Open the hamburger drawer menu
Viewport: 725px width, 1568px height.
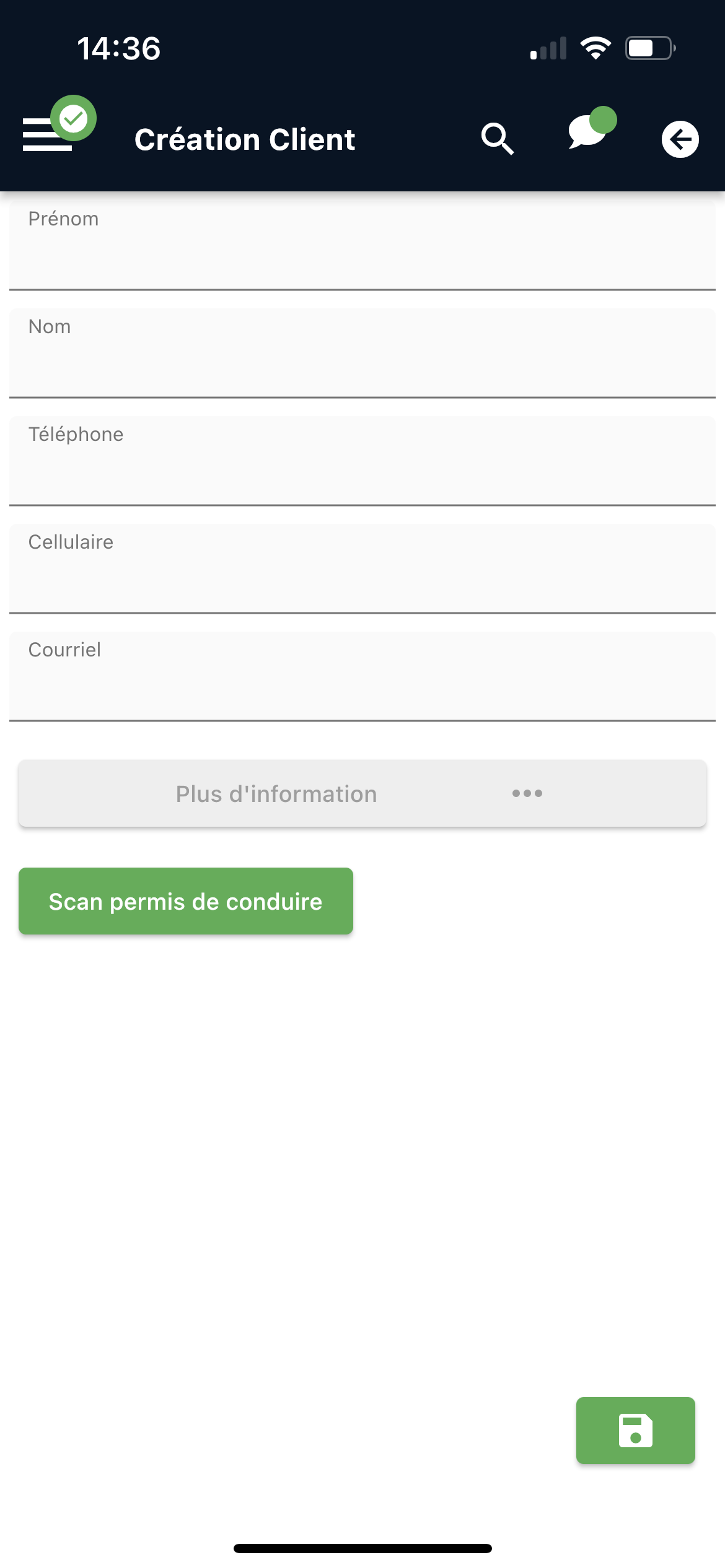coord(48,134)
